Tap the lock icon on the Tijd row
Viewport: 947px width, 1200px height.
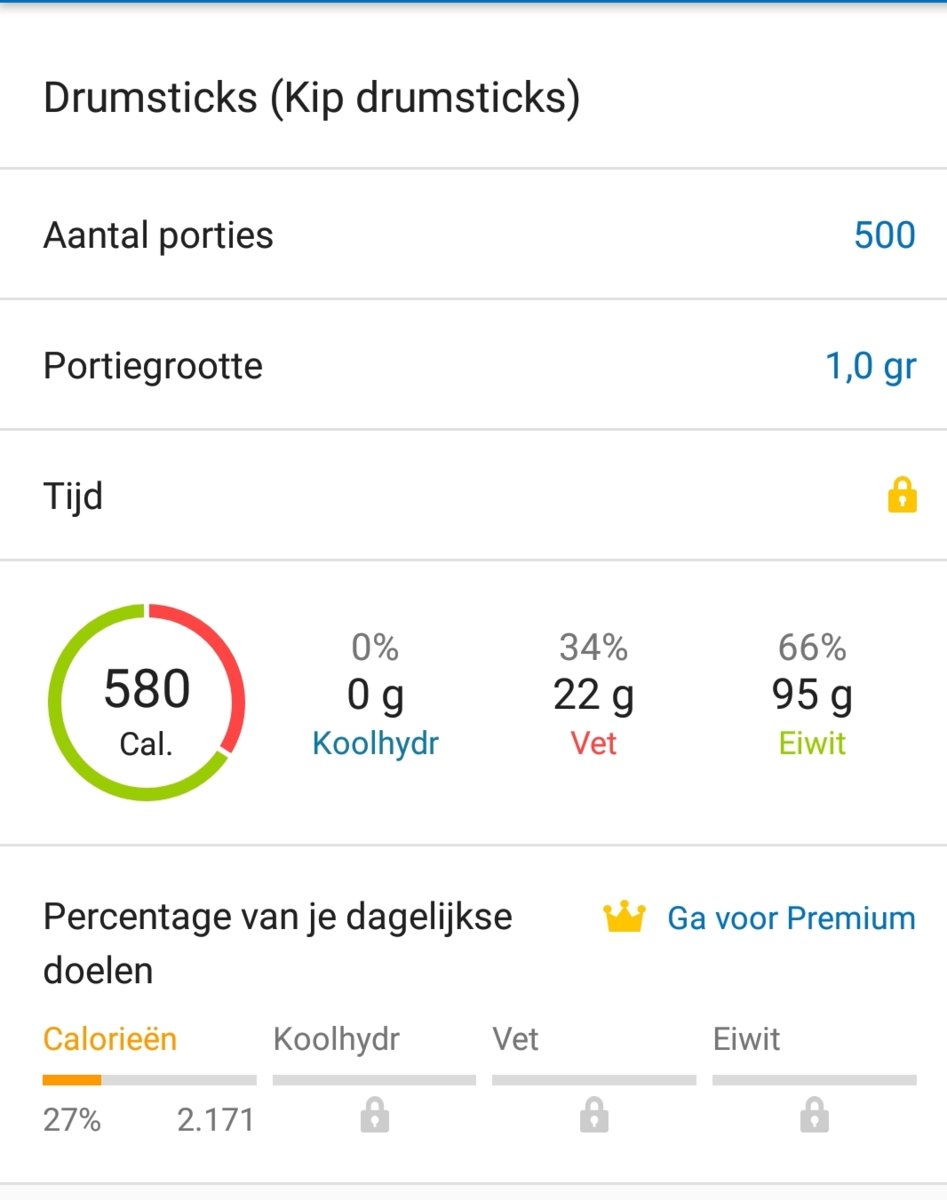900,496
